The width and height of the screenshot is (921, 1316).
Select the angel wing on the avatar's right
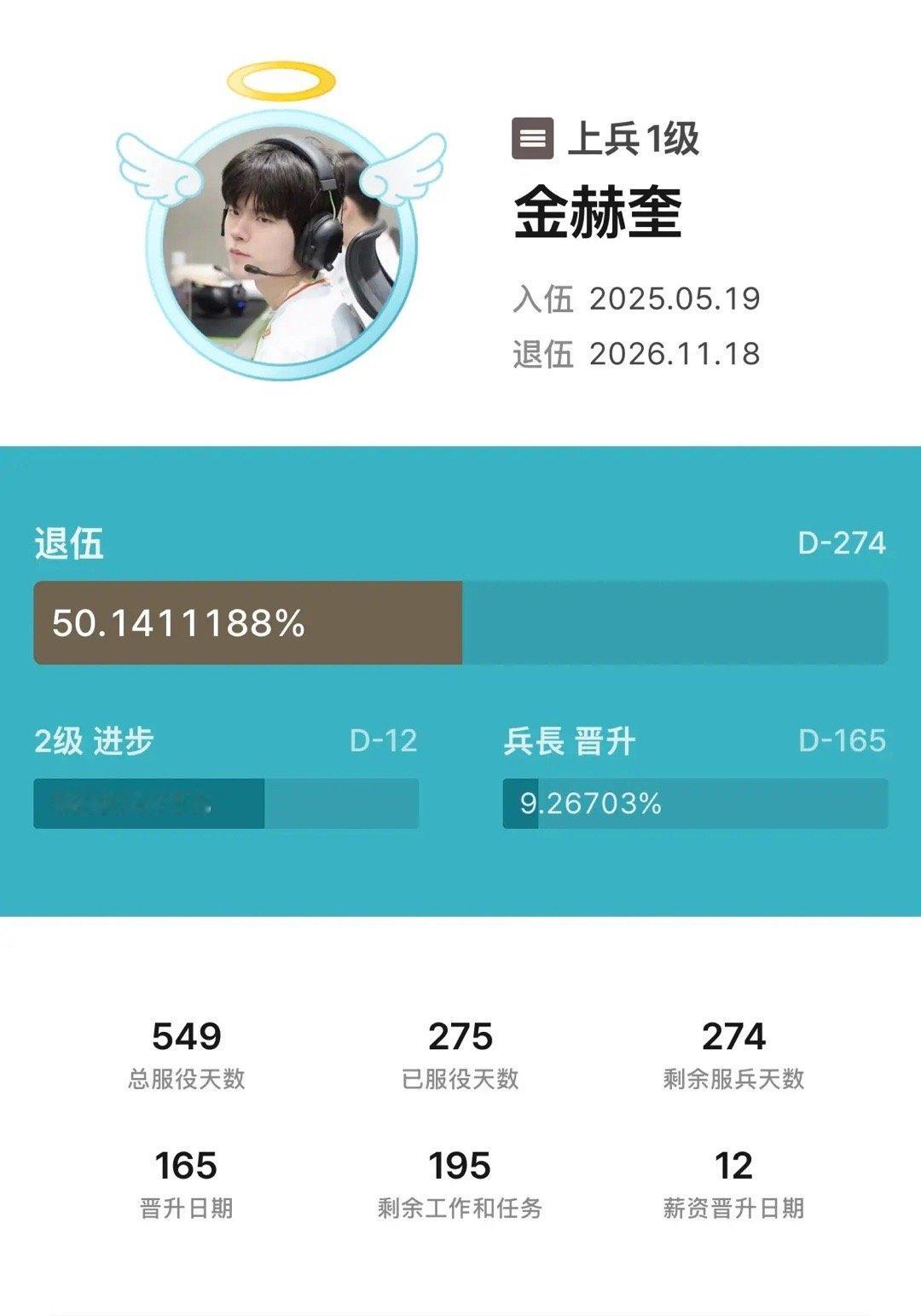pos(408,171)
